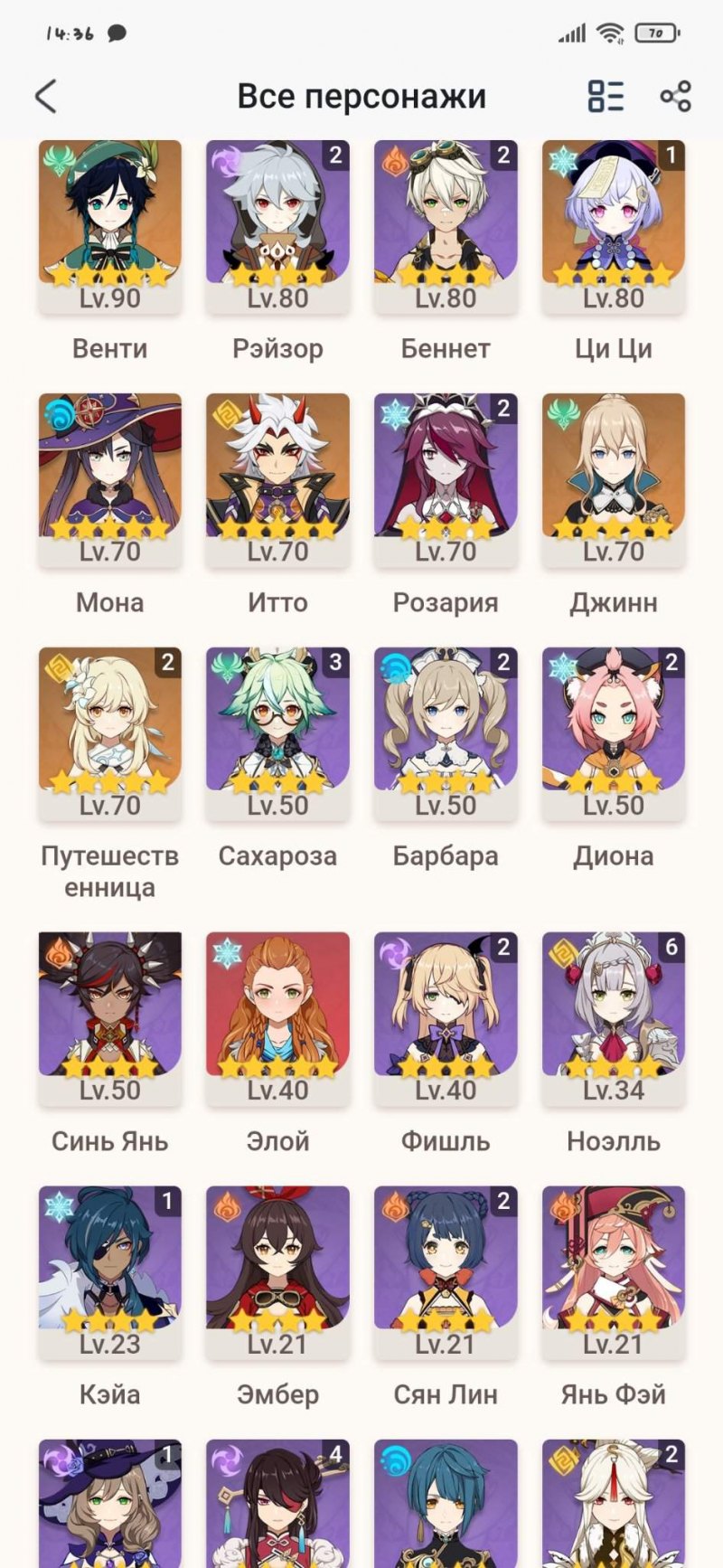View Сахароза character details
This screenshot has height=1568, width=723.
[277, 732]
